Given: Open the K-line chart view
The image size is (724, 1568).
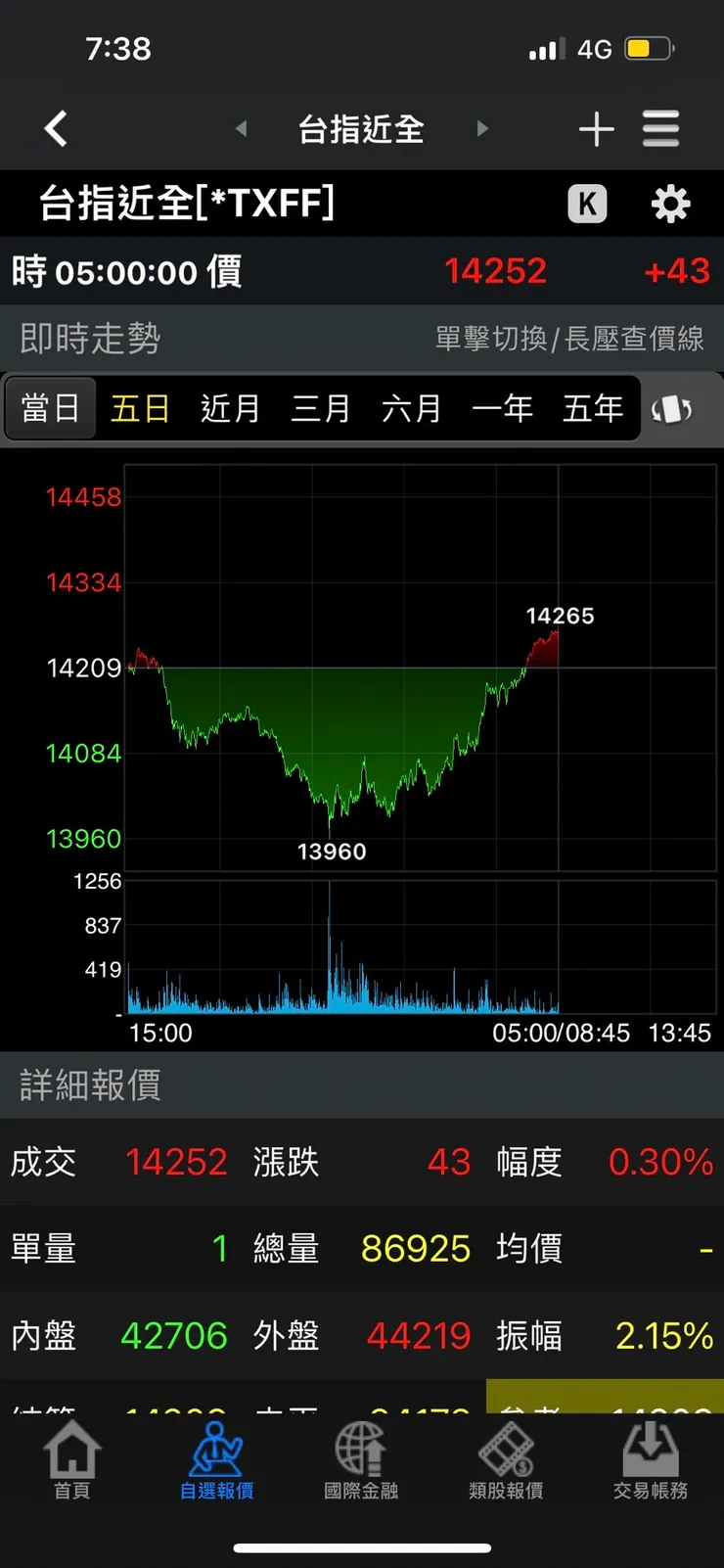Looking at the screenshot, I should [588, 205].
